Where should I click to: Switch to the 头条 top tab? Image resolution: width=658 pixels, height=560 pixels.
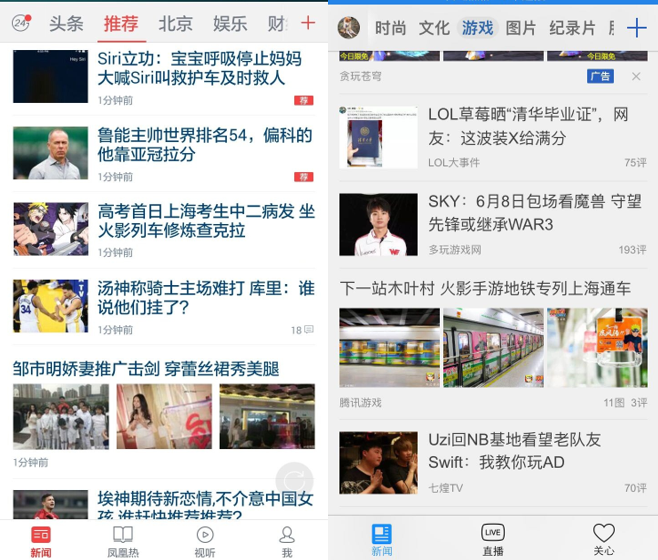pyautogui.click(x=66, y=22)
